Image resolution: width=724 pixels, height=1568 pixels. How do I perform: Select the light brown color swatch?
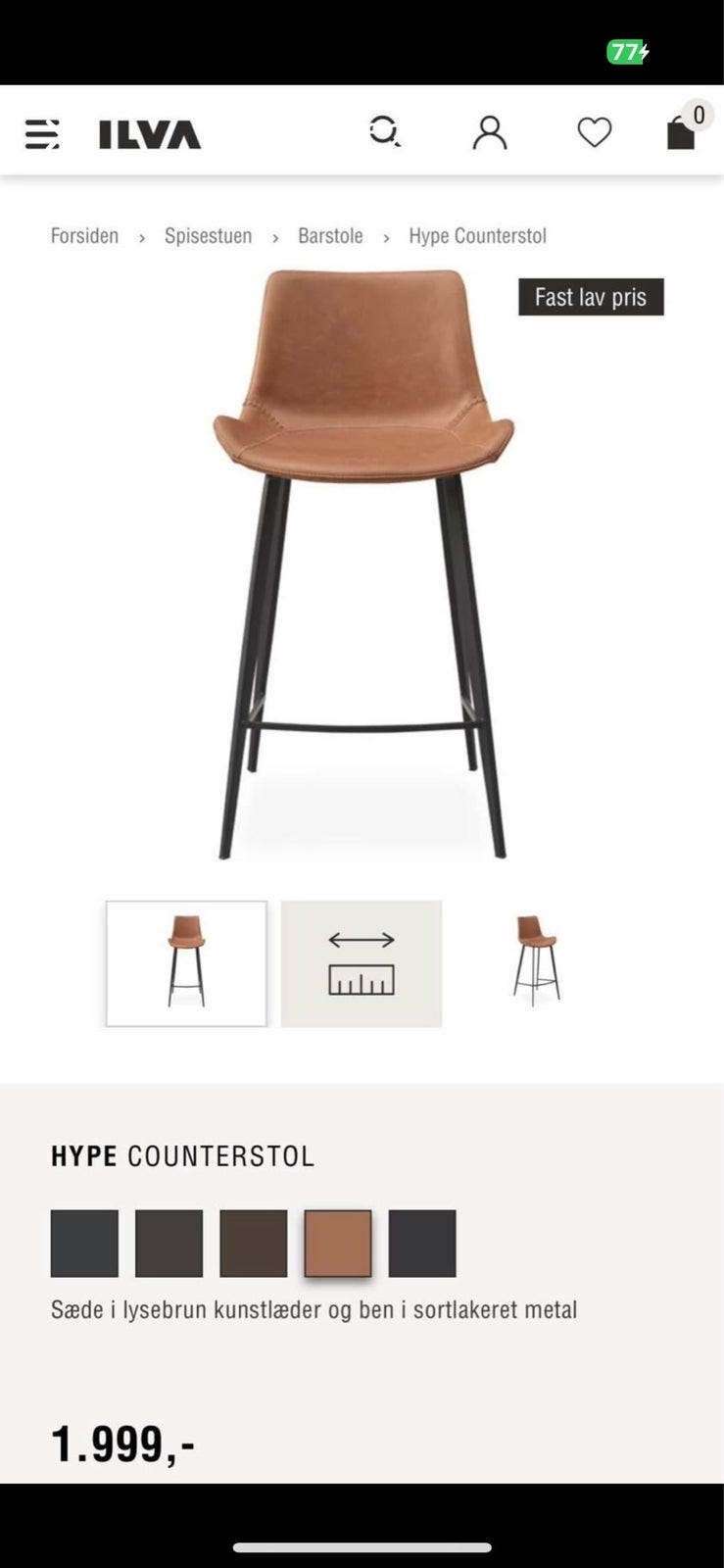[x=338, y=1244]
